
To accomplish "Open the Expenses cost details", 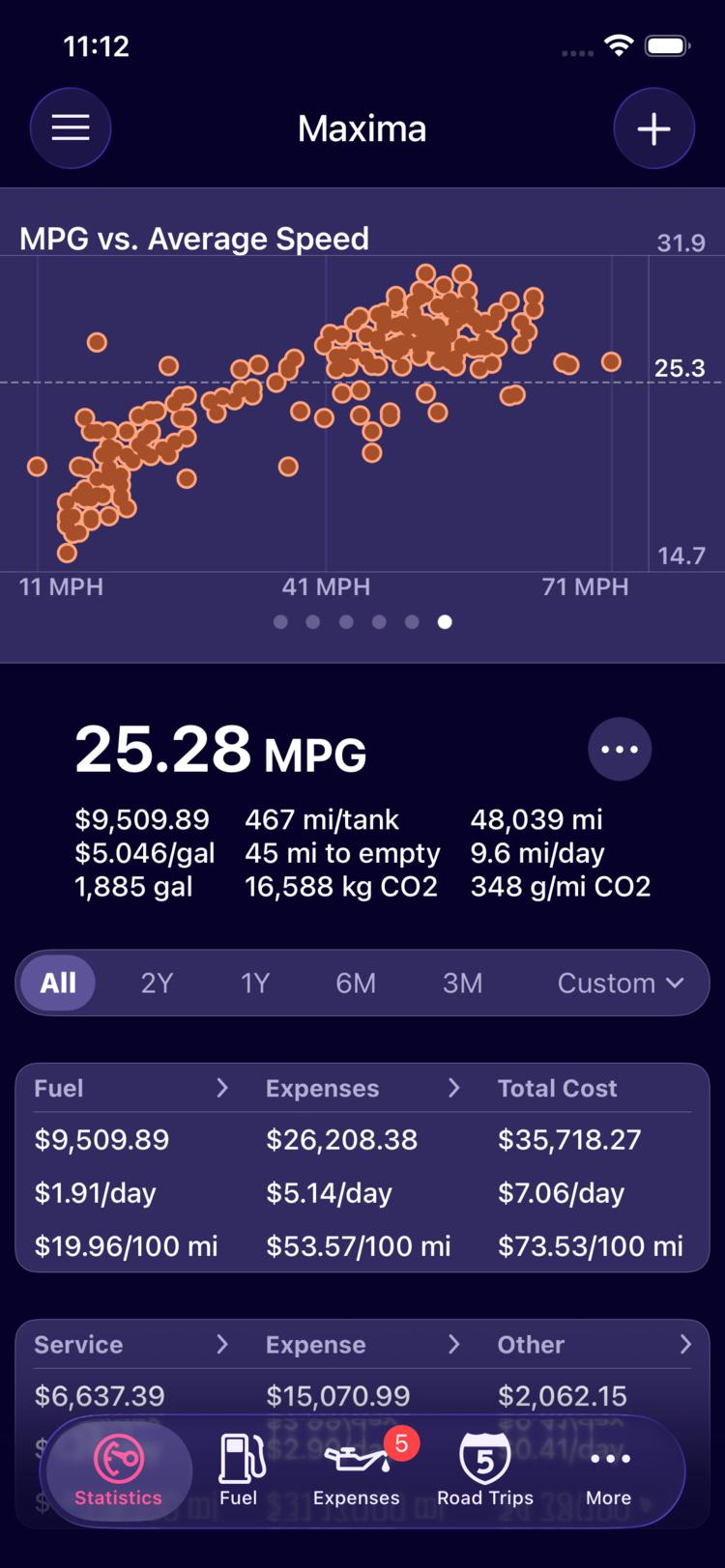I will click(x=362, y=1088).
